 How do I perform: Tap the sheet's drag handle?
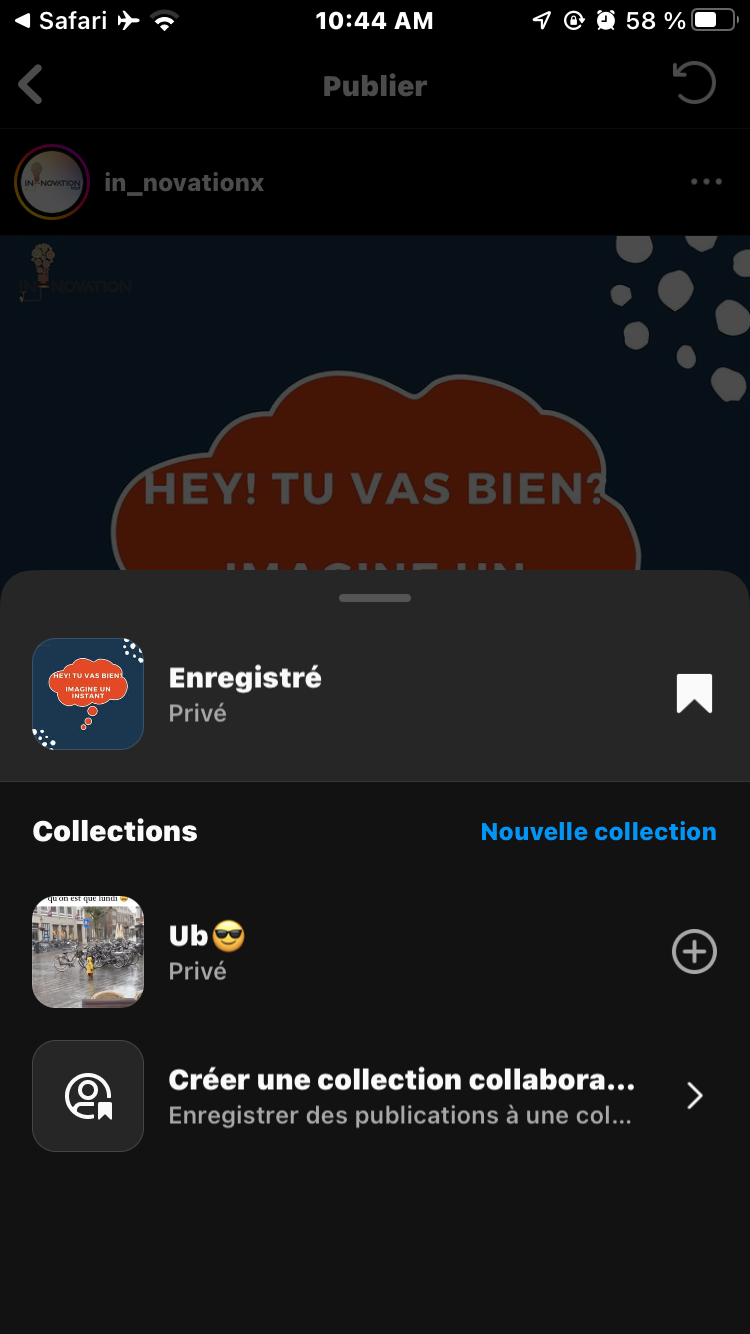tap(375, 598)
